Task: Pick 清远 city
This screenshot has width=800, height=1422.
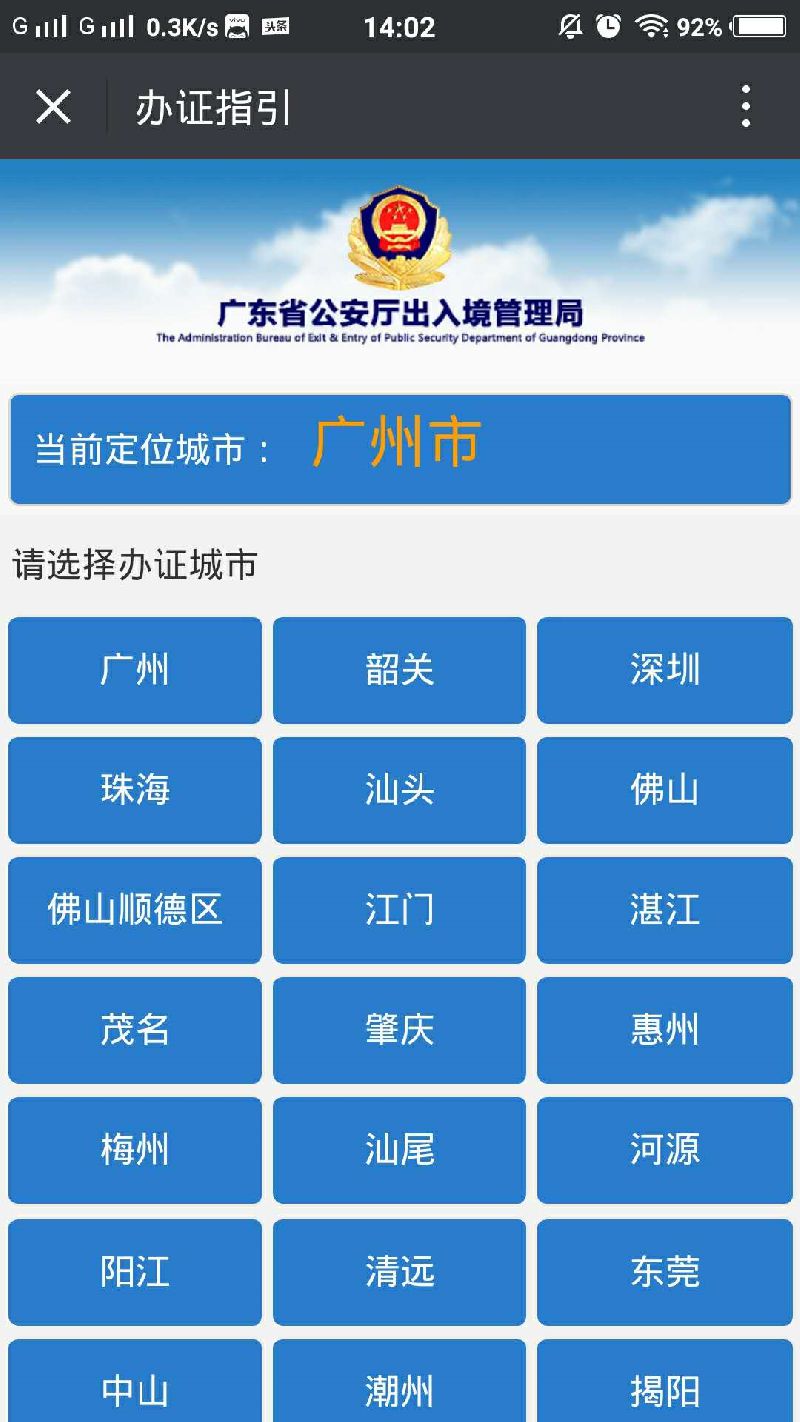Action: [399, 1272]
